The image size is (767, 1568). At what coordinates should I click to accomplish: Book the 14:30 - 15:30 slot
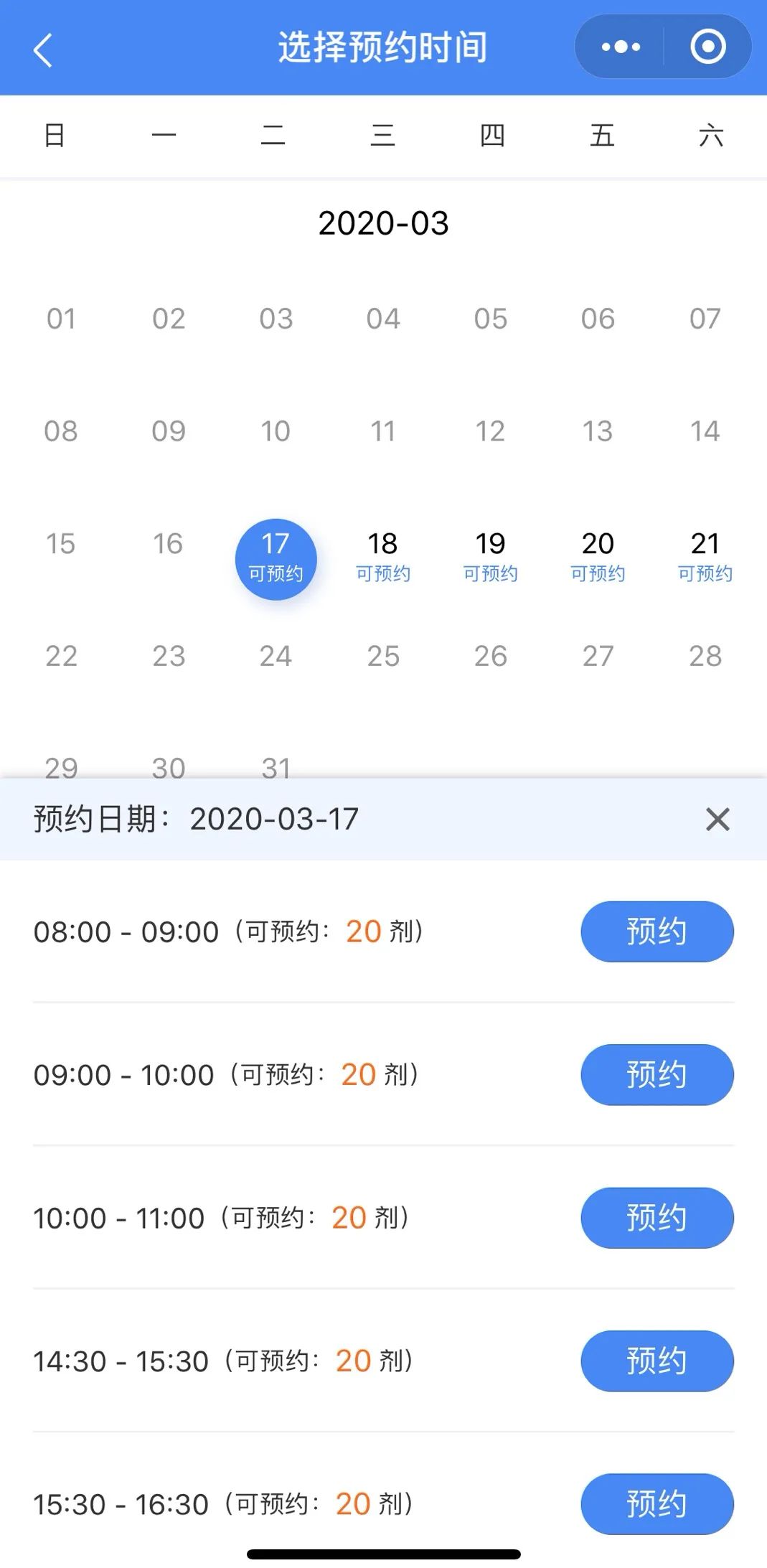coord(656,1361)
